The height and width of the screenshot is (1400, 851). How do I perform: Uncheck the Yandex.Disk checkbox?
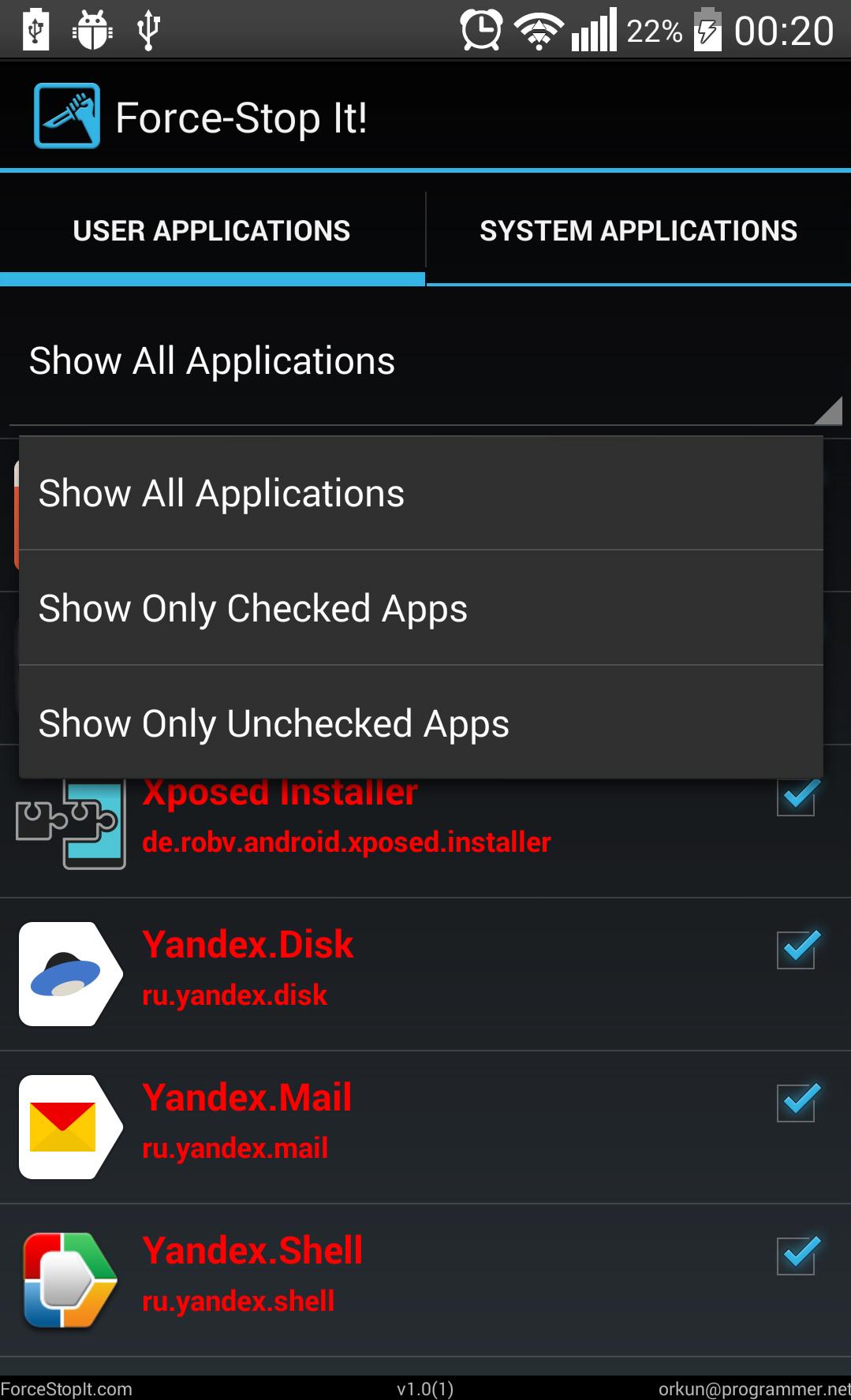pyautogui.click(x=796, y=950)
